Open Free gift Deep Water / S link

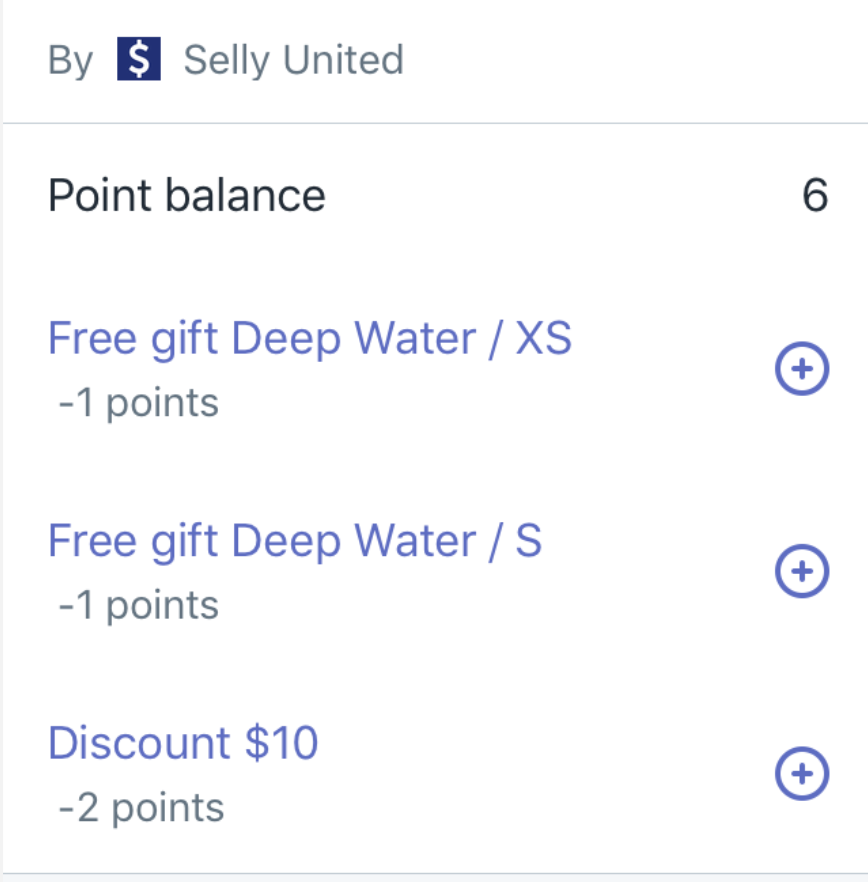pyautogui.click(x=295, y=541)
